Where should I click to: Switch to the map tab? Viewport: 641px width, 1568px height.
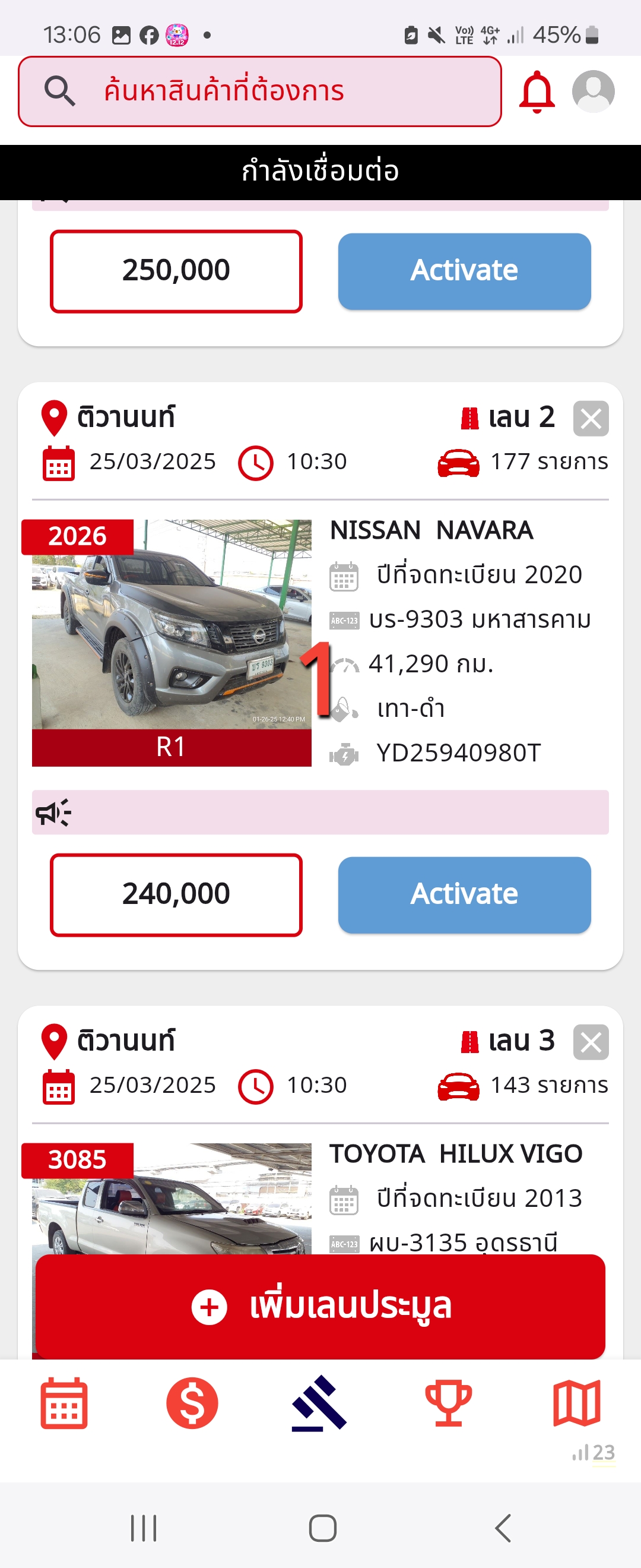click(x=576, y=1403)
